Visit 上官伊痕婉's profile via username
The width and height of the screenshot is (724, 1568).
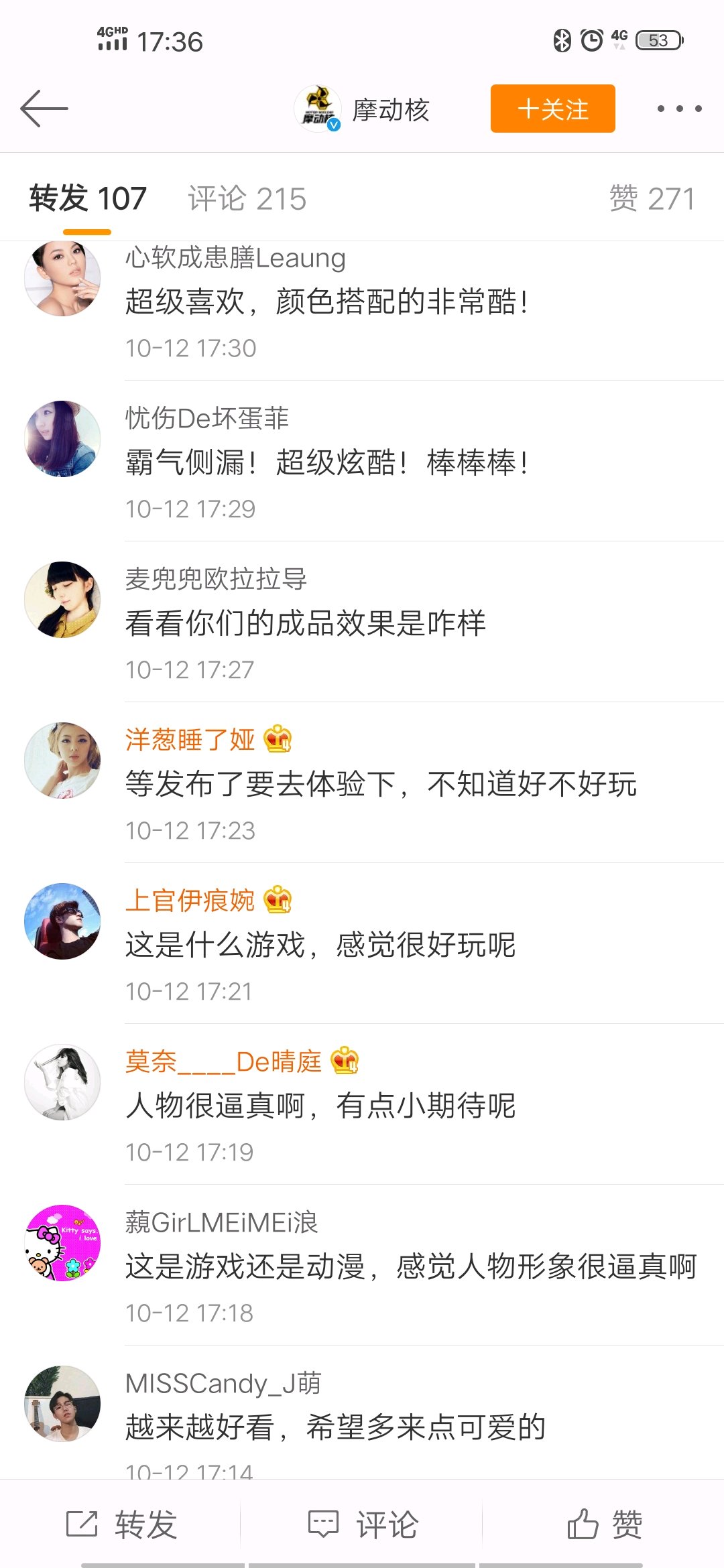(x=190, y=901)
